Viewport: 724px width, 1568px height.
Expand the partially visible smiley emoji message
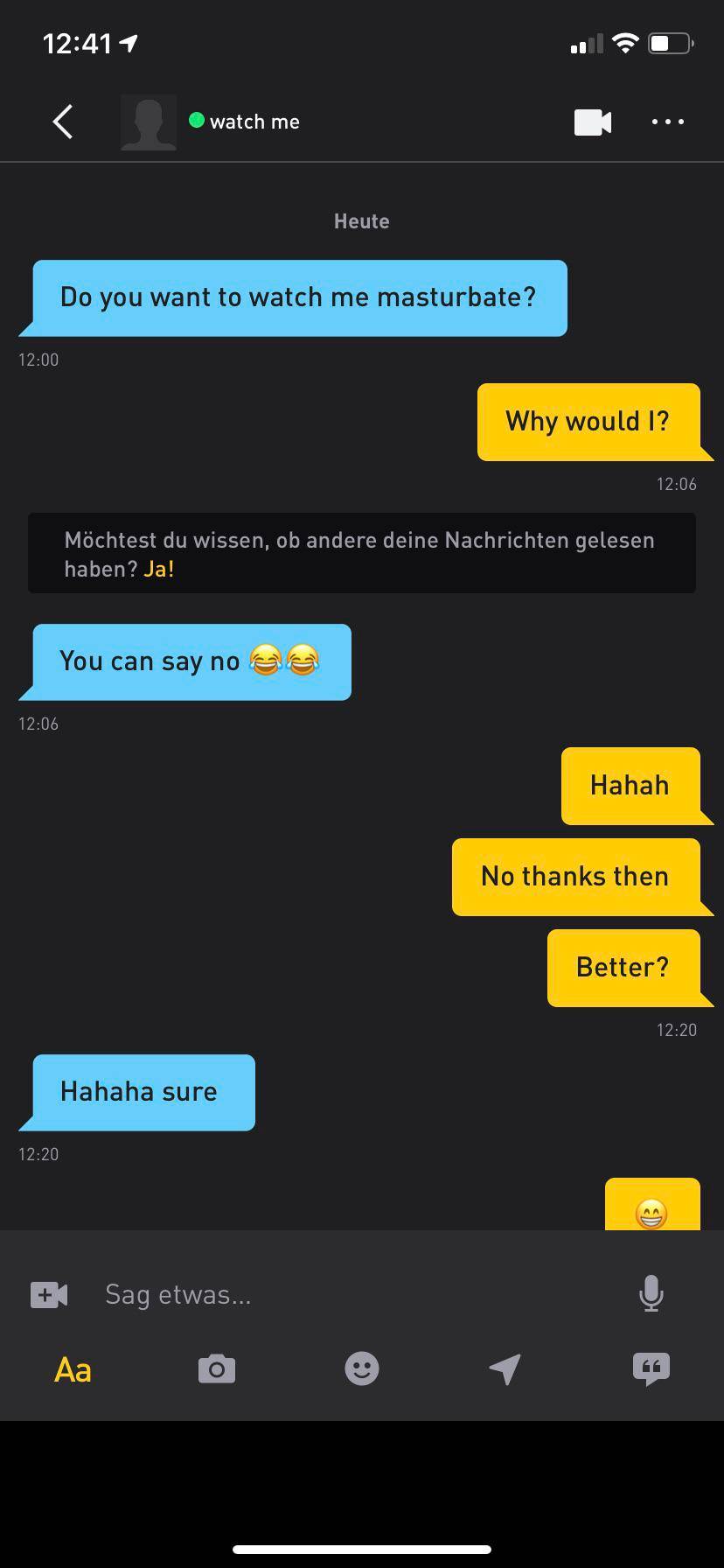click(x=651, y=1207)
